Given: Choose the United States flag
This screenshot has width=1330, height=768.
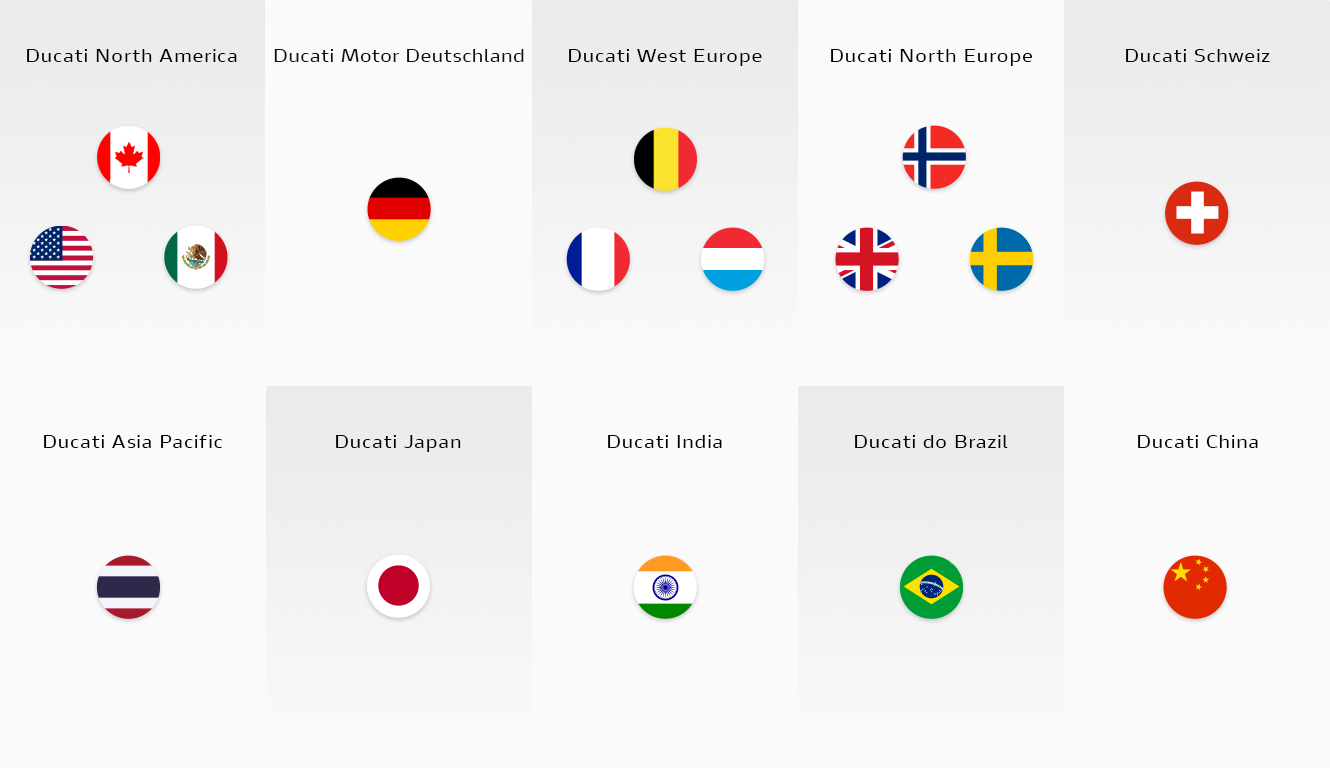Looking at the screenshot, I should [61, 257].
